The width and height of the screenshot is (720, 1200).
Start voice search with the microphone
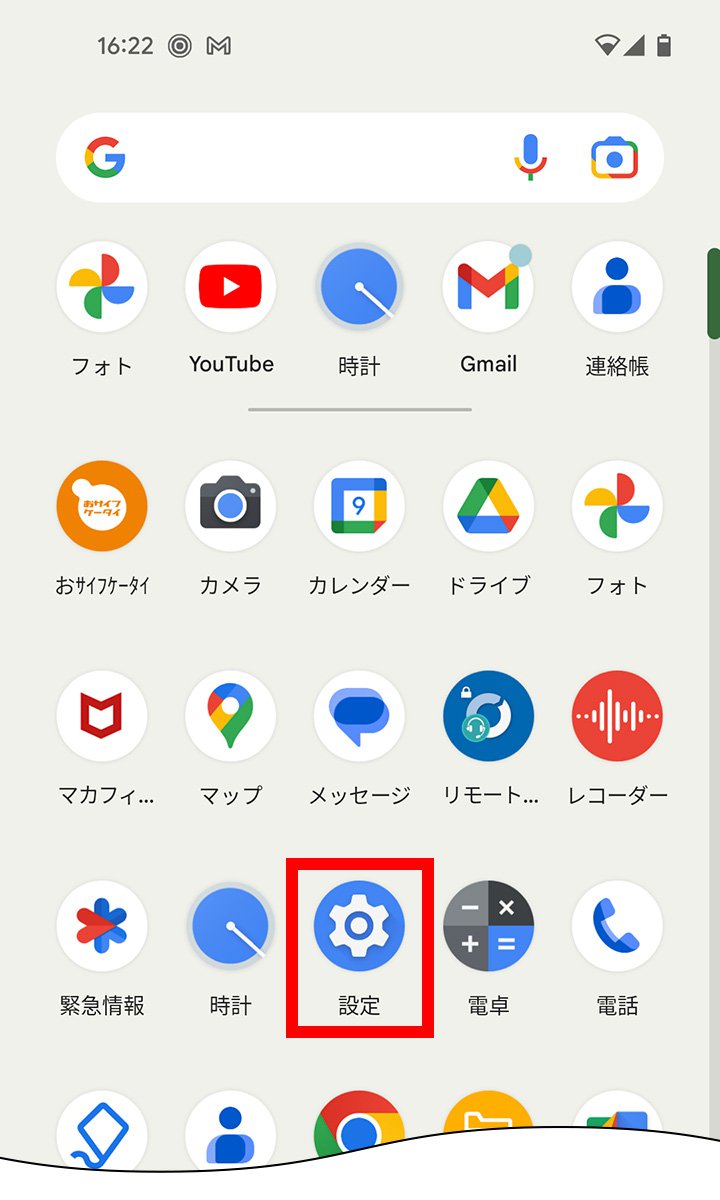[531, 157]
